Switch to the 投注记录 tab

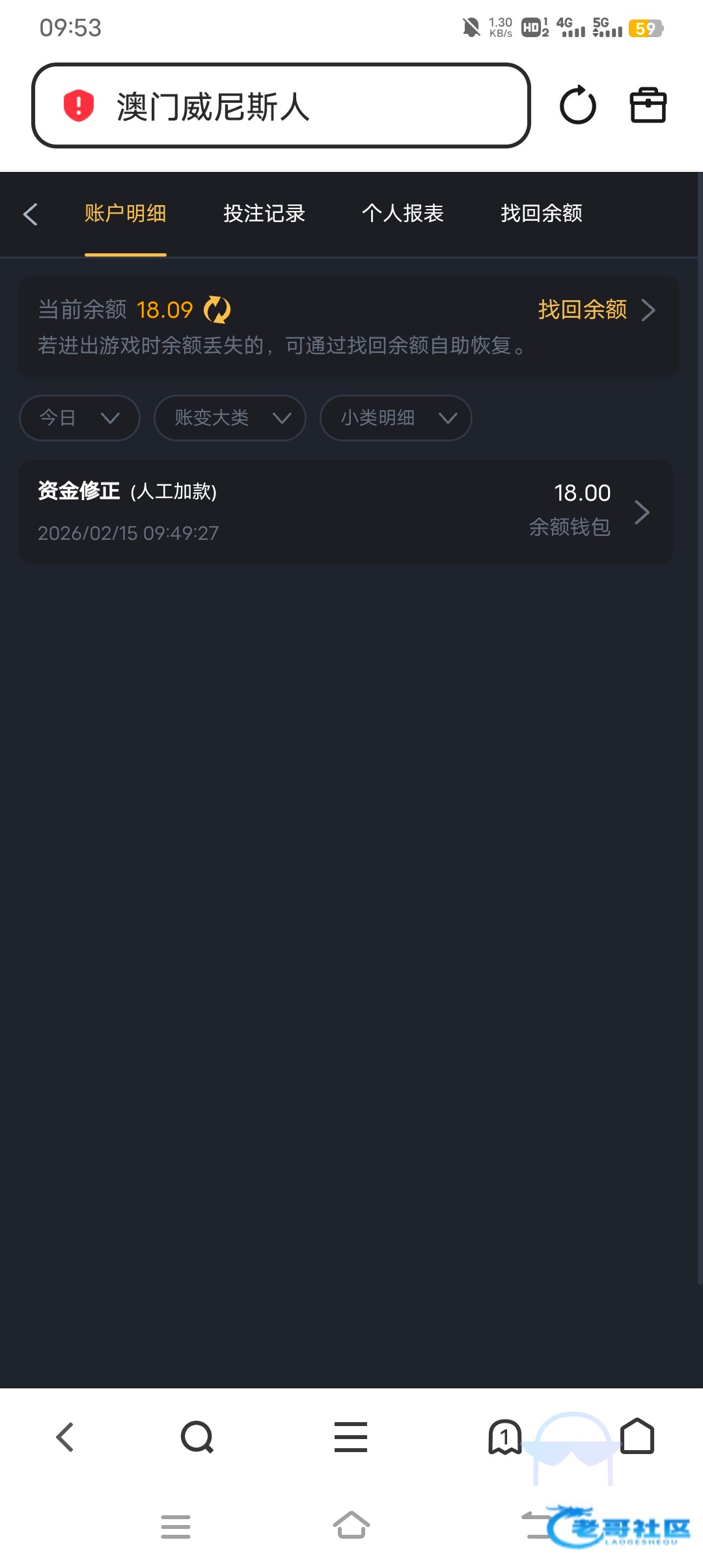click(x=264, y=214)
